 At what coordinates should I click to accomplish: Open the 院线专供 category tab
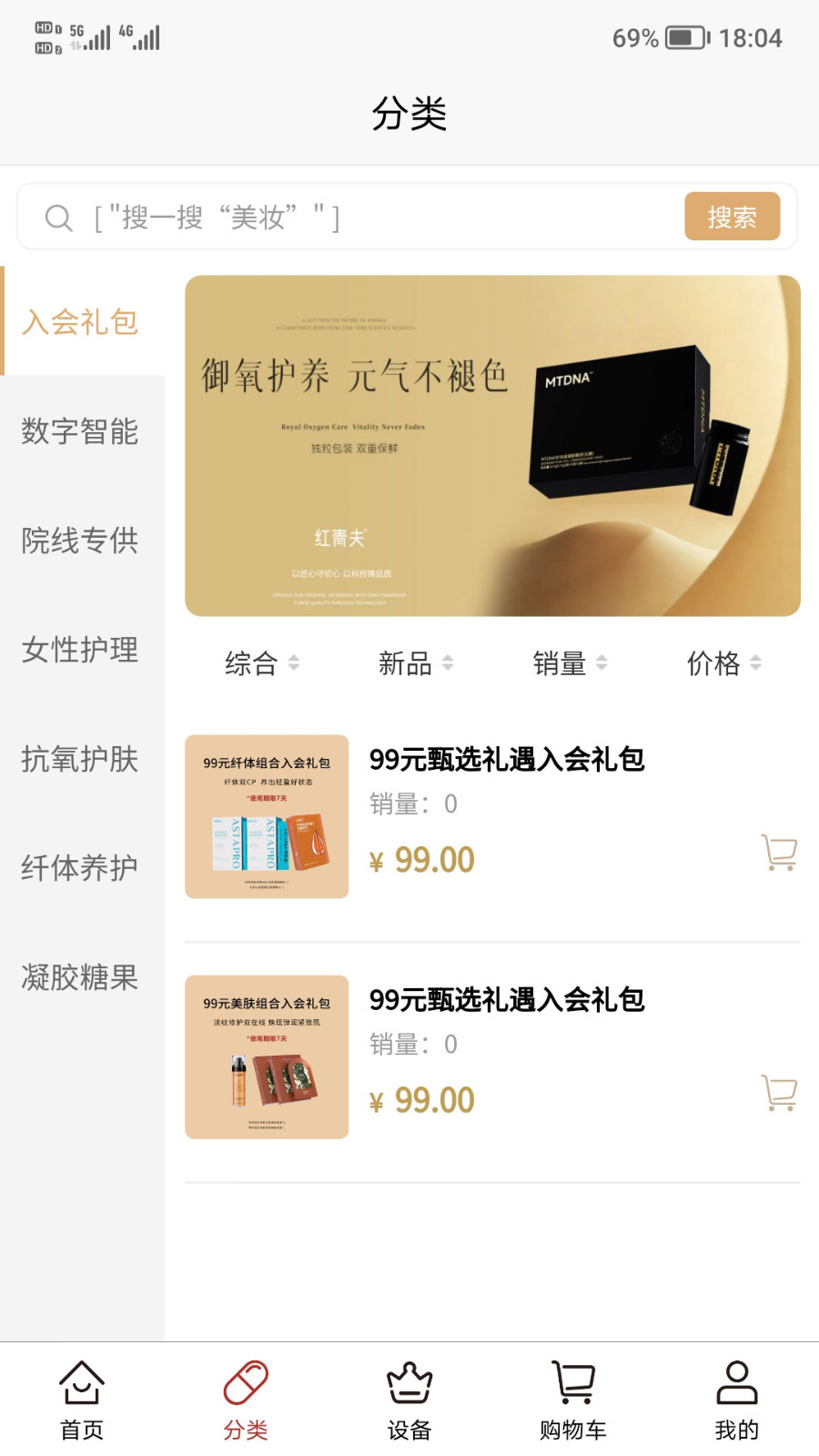point(78,541)
